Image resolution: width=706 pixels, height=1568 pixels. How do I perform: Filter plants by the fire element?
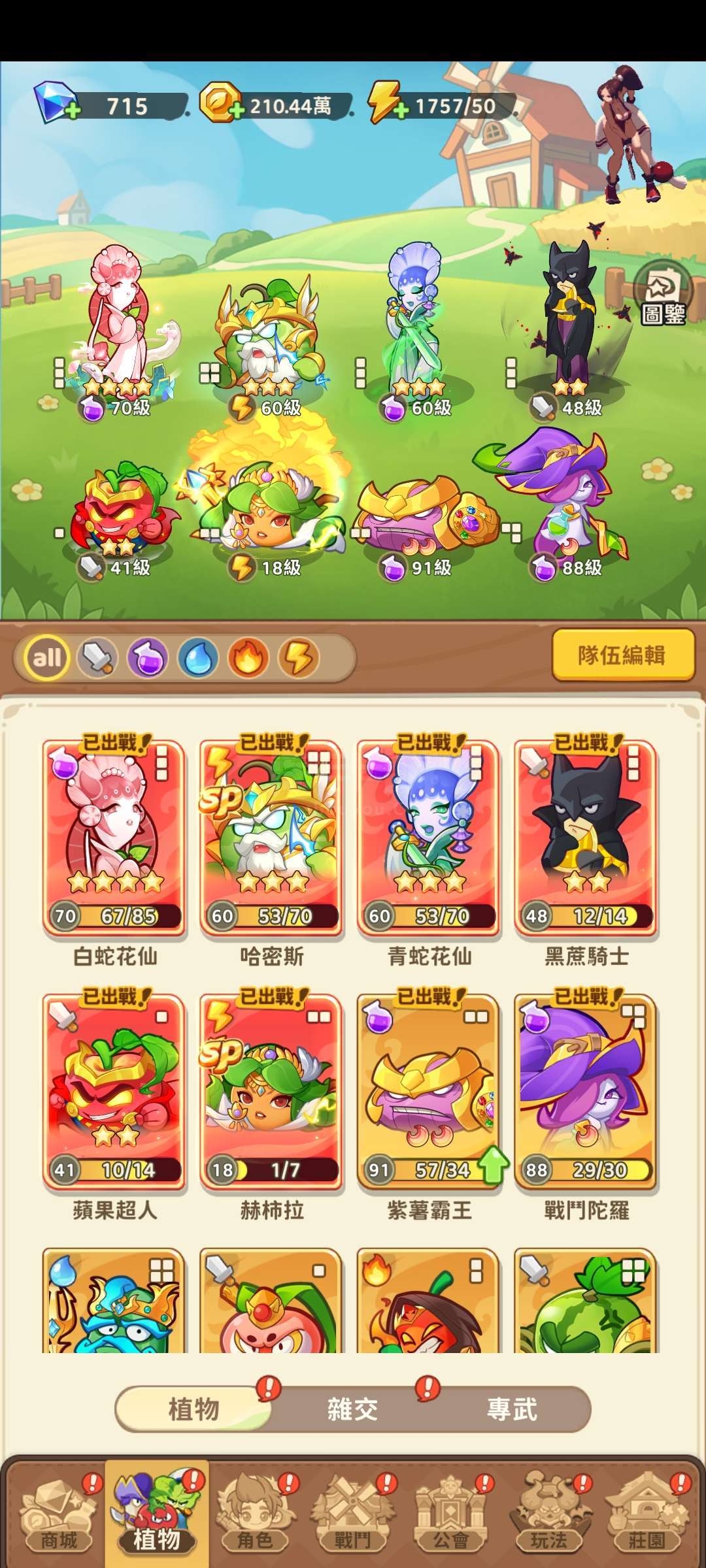(248, 657)
